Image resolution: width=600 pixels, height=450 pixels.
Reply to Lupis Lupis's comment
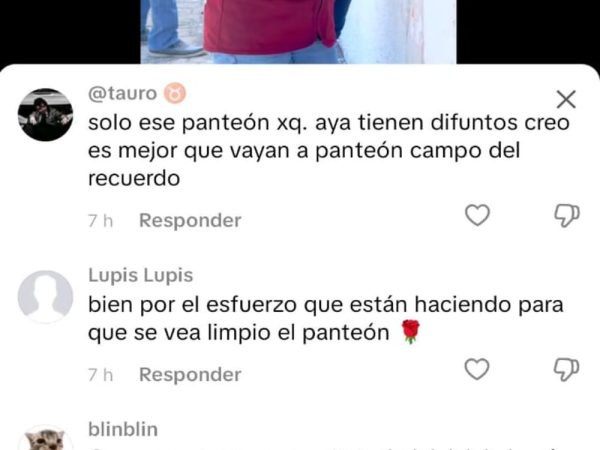[190, 374]
